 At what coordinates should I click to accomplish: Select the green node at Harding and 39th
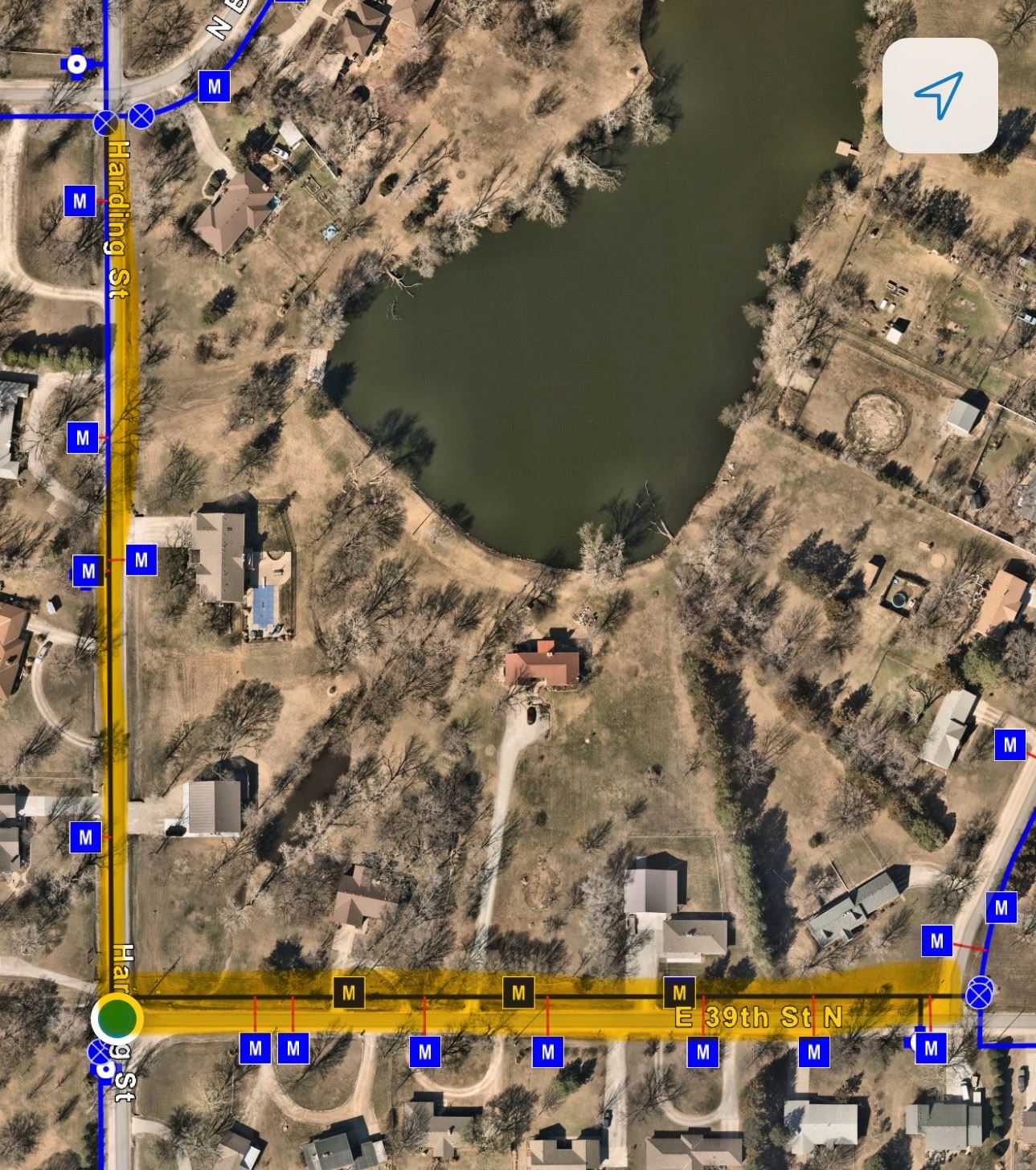(117, 1017)
